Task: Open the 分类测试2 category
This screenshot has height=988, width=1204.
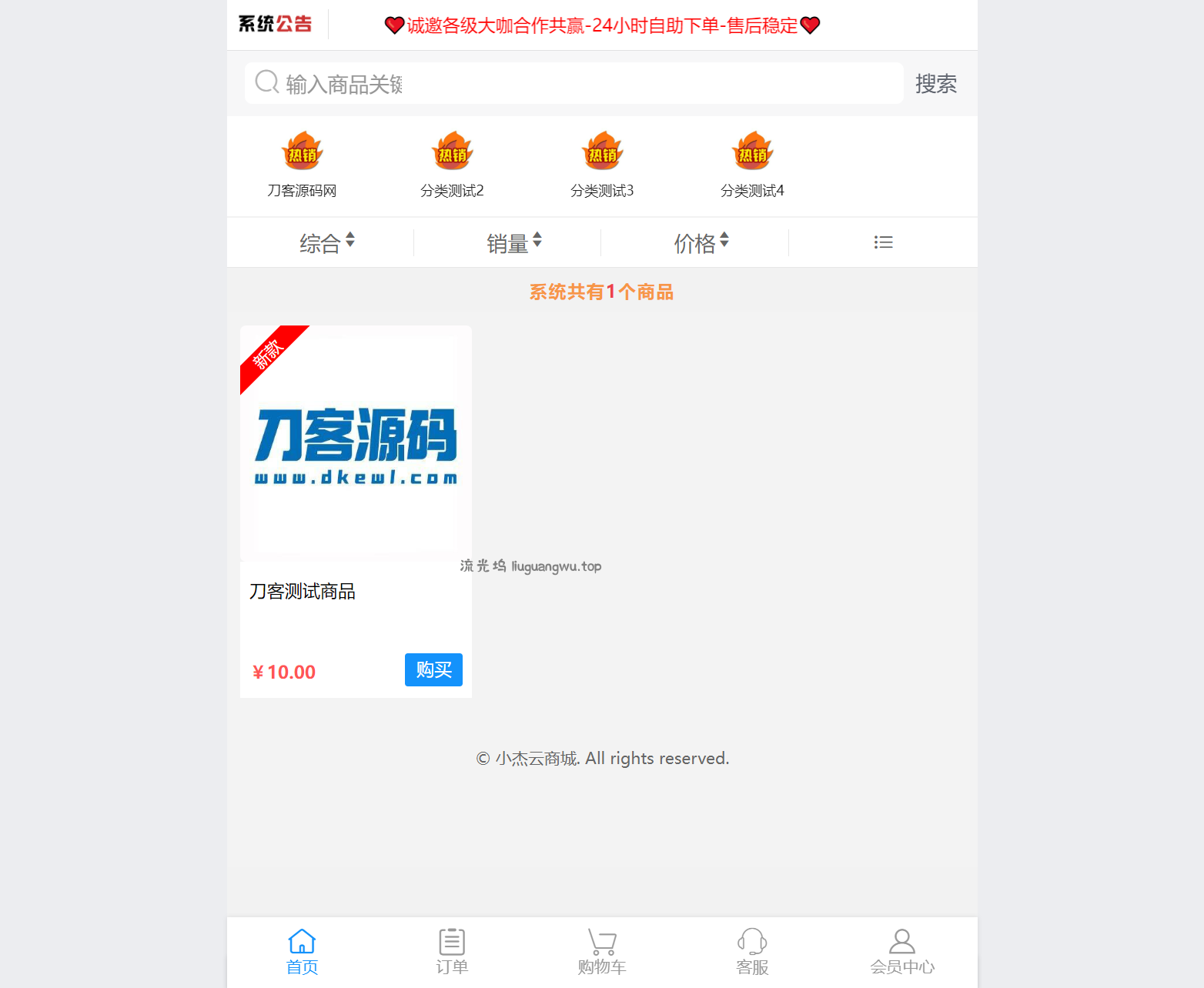Action: pyautogui.click(x=452, y=165)
